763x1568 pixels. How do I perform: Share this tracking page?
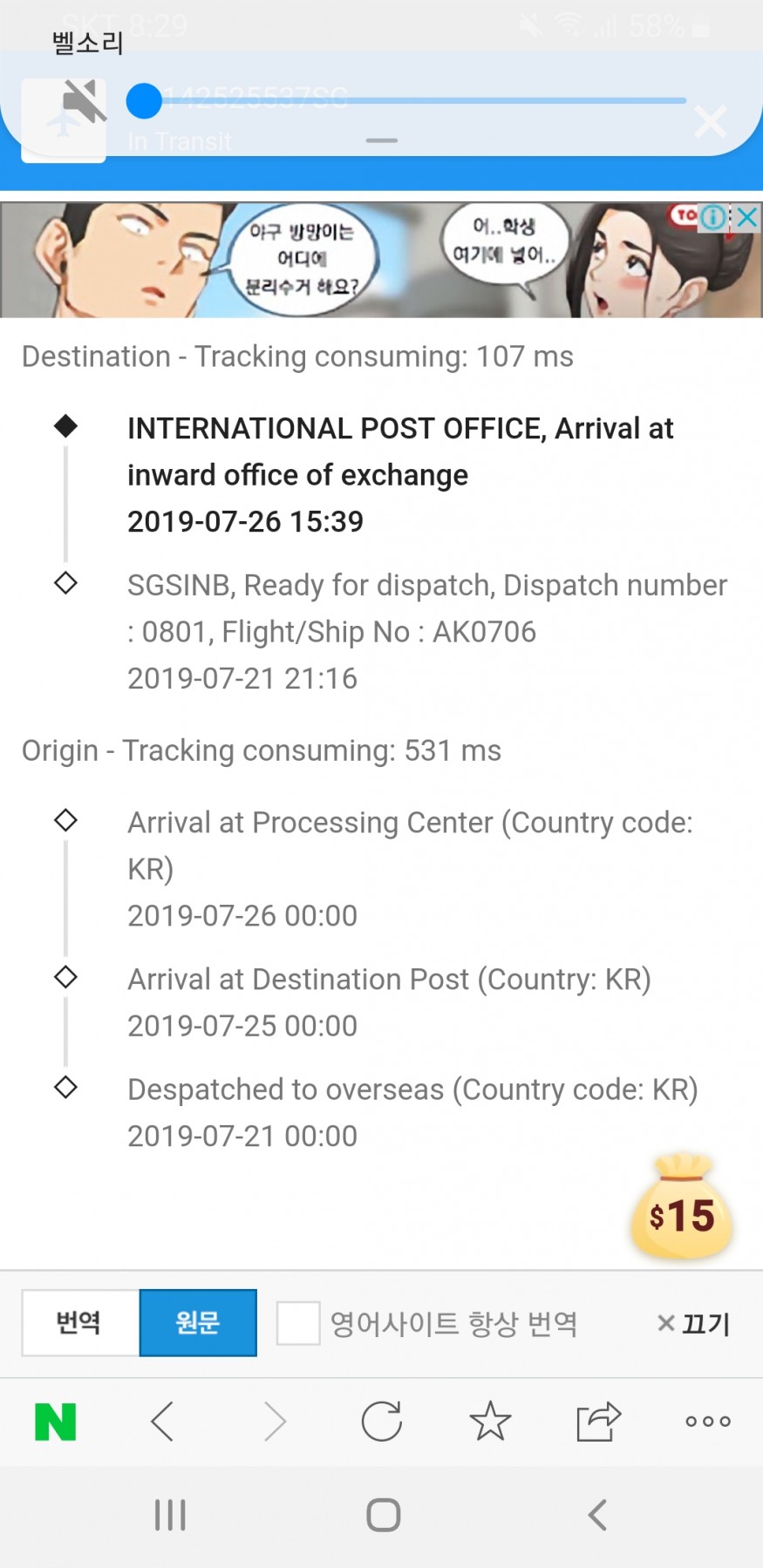(598, 1422)
